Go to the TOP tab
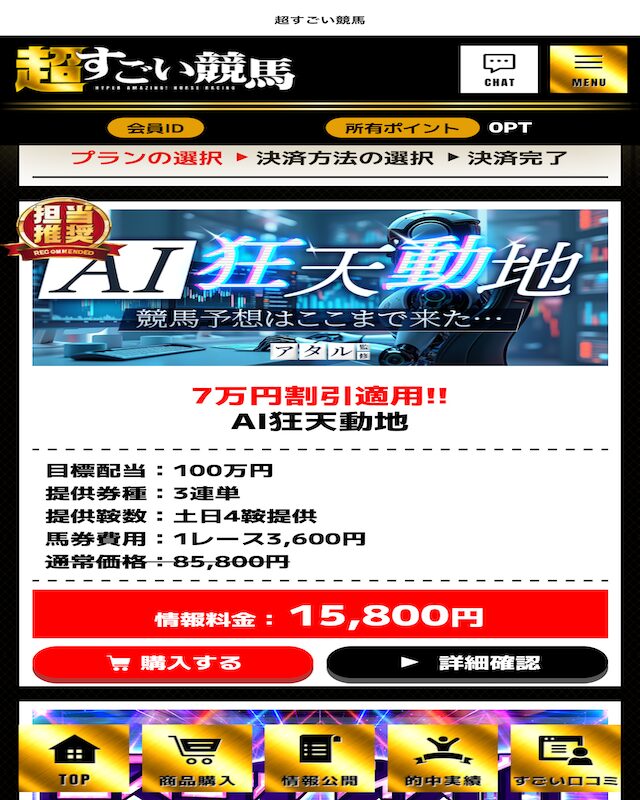This screenshot has width=640, height=800. tap(74, 760)
